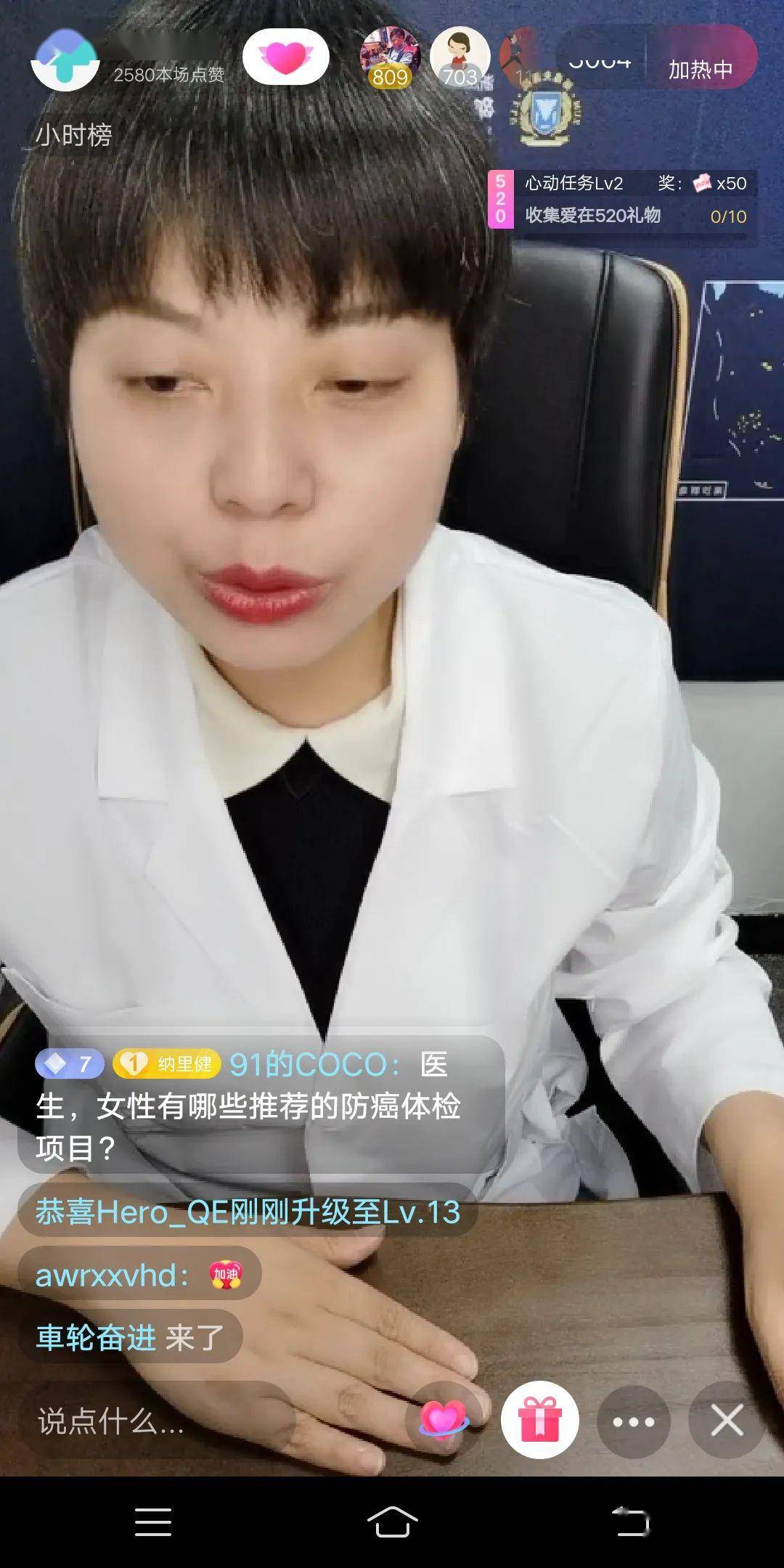Tap the comment from awrxxvhd
This screenshot has height=1568, width=784.
point(139,1275)
